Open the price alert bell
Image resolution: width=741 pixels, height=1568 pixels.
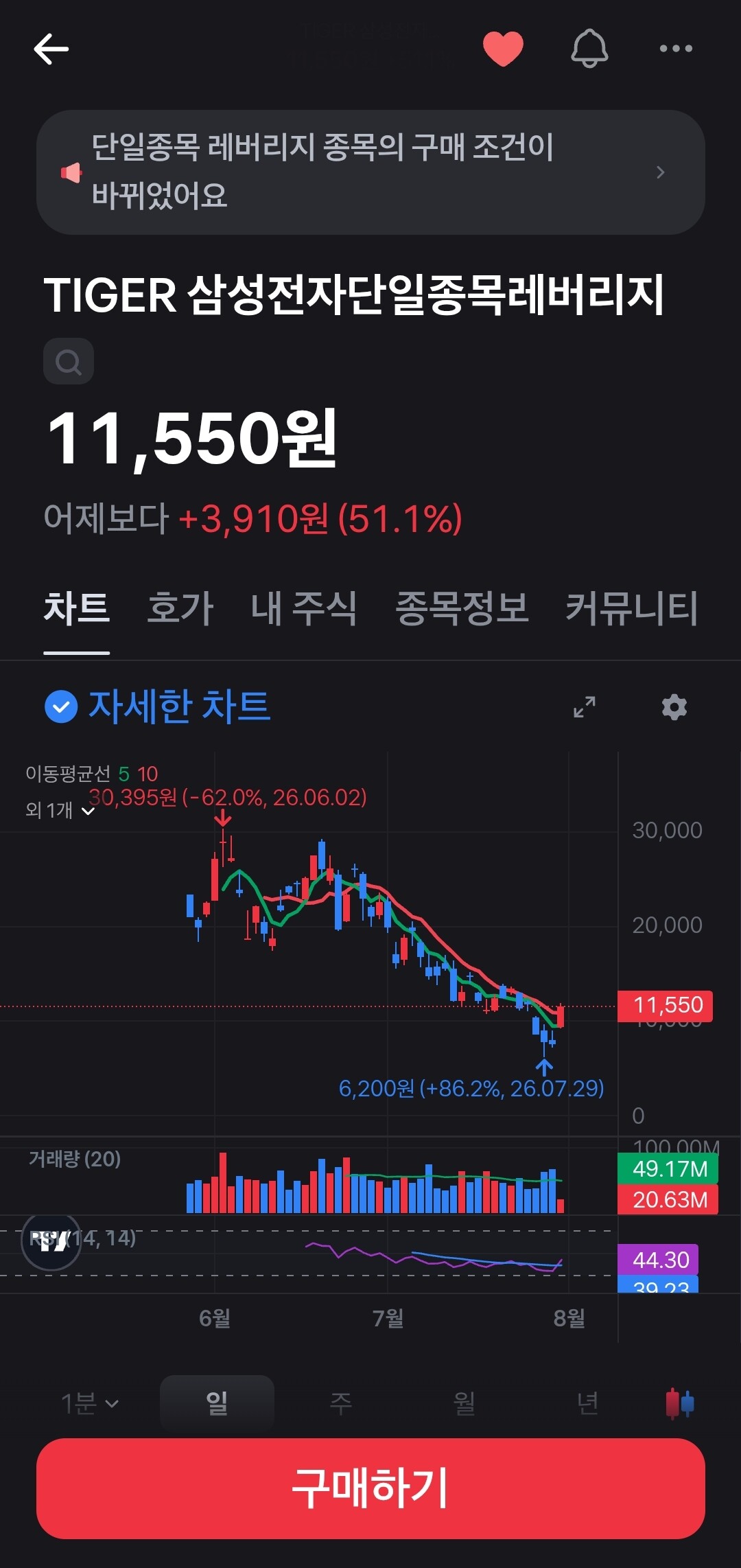589,49
